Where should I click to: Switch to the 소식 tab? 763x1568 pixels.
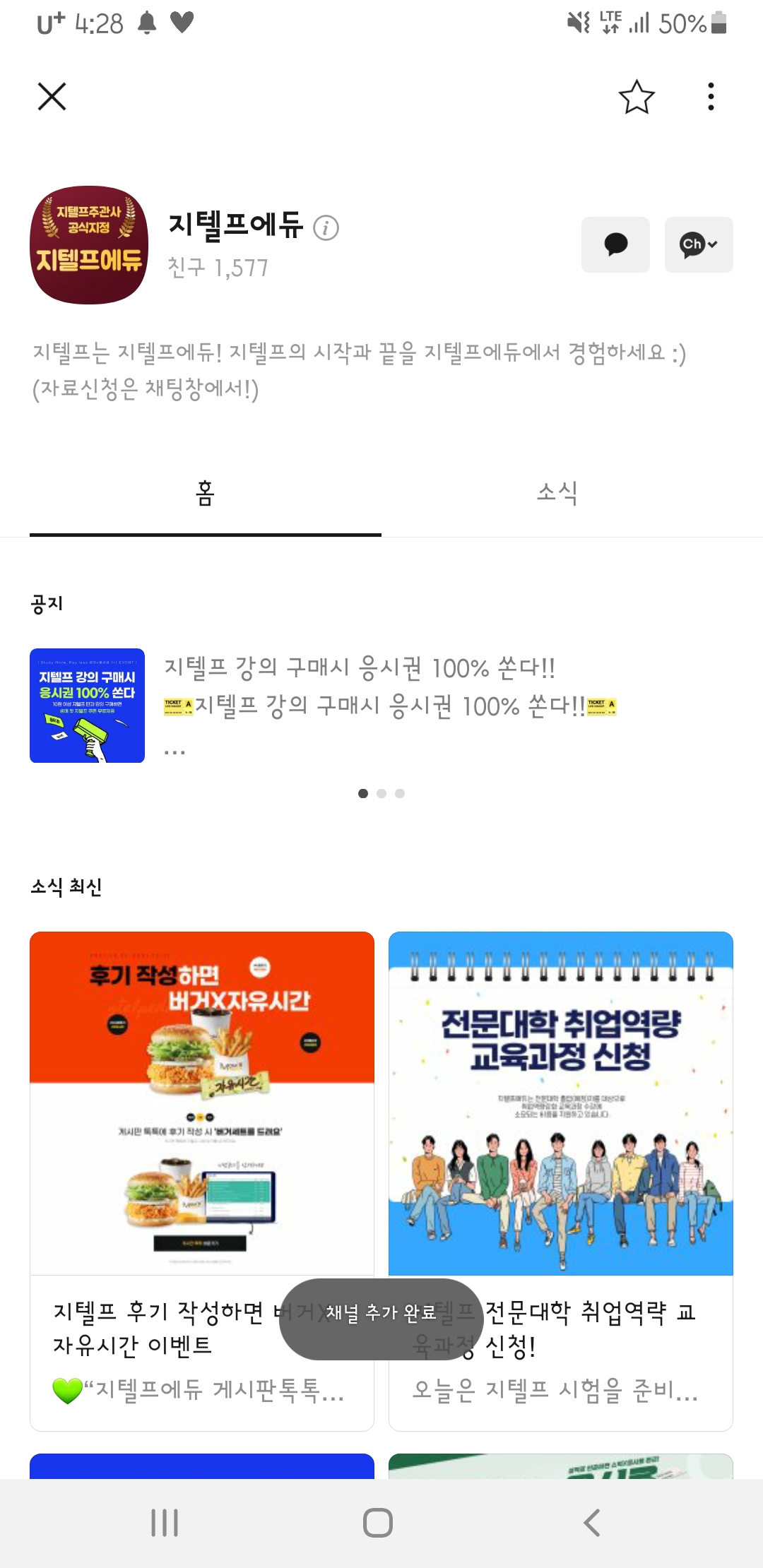(x=557, y=492)
